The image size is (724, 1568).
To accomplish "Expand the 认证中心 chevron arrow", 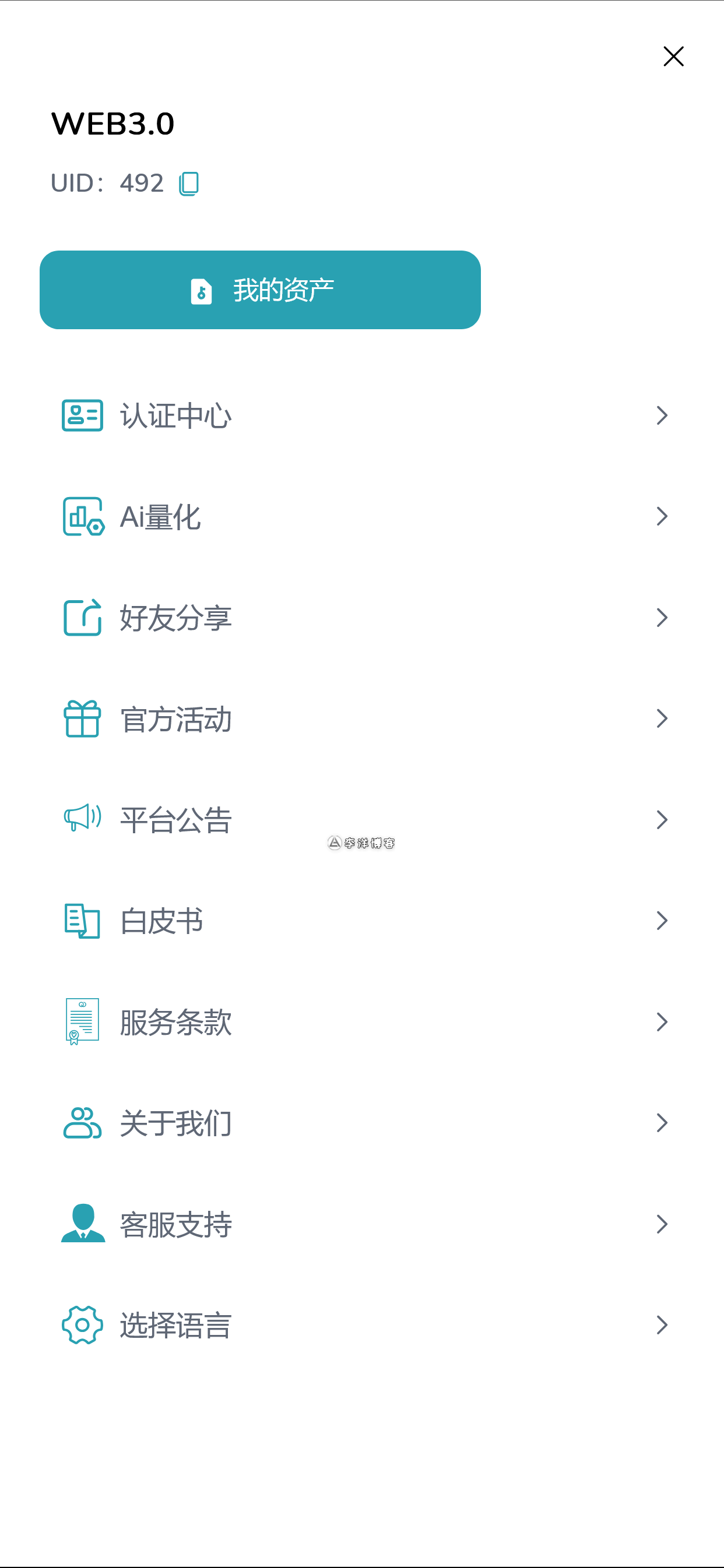I will pyautogui.click(x=662, y=414).
